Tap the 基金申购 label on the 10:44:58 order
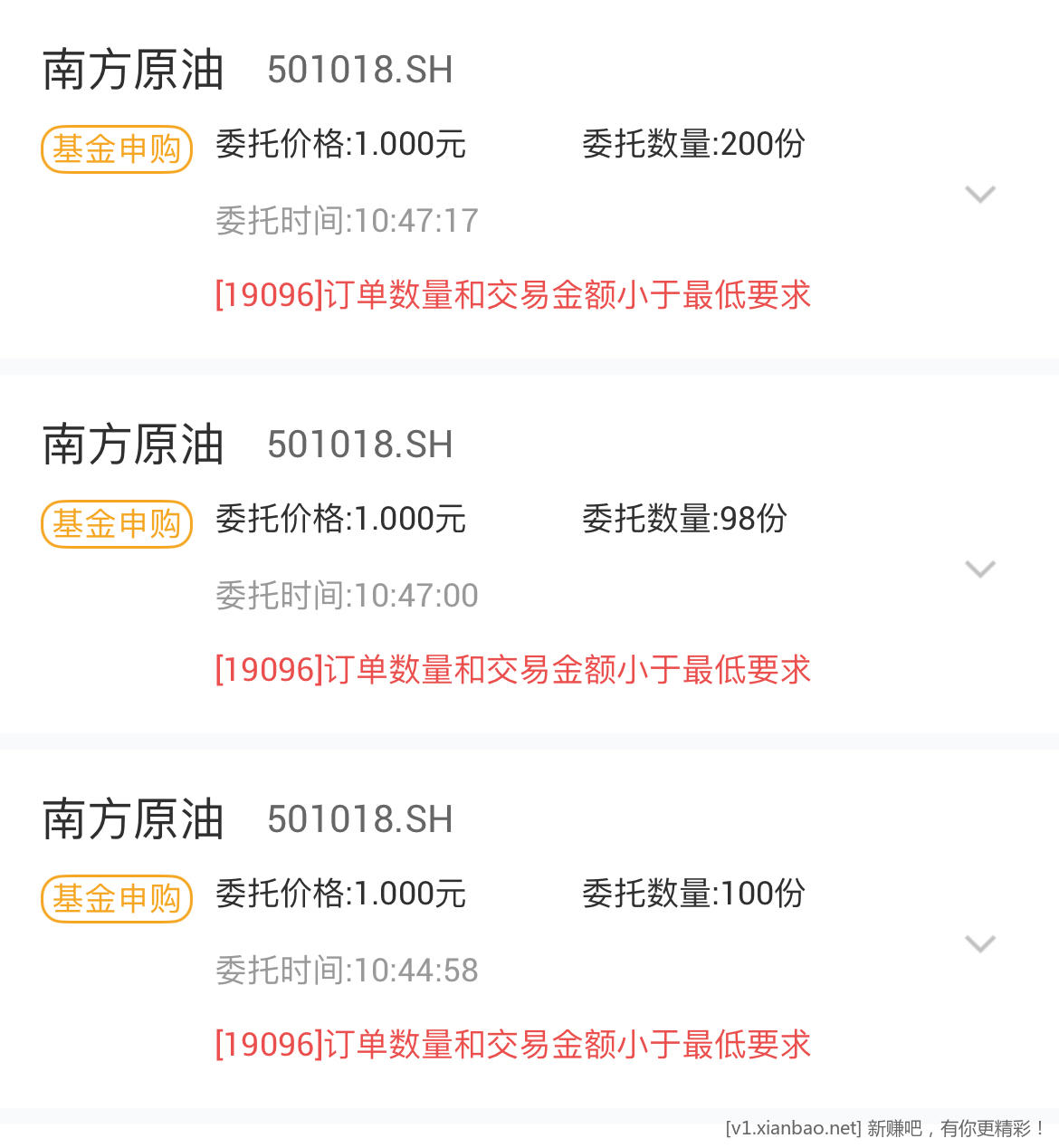This screenshot has height=1148, width=1059. [116, 899]
